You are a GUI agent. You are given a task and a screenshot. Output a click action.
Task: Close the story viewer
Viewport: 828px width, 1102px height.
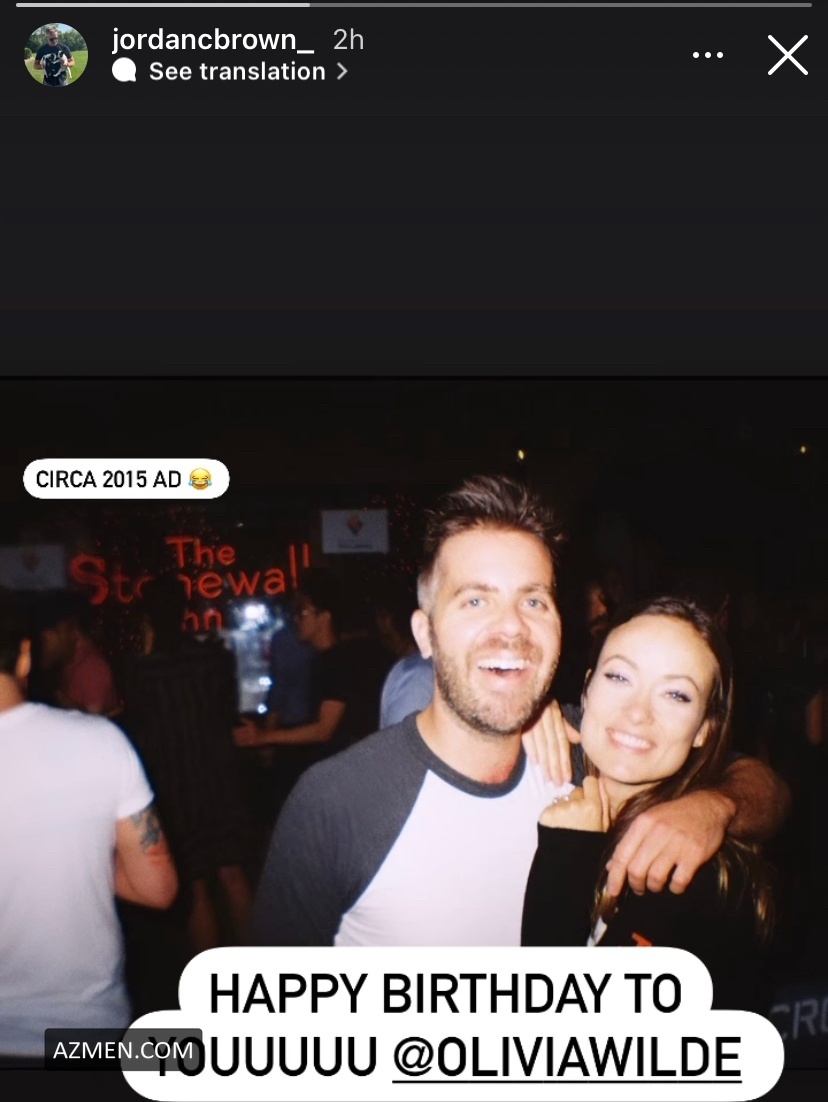click(787, 55)
